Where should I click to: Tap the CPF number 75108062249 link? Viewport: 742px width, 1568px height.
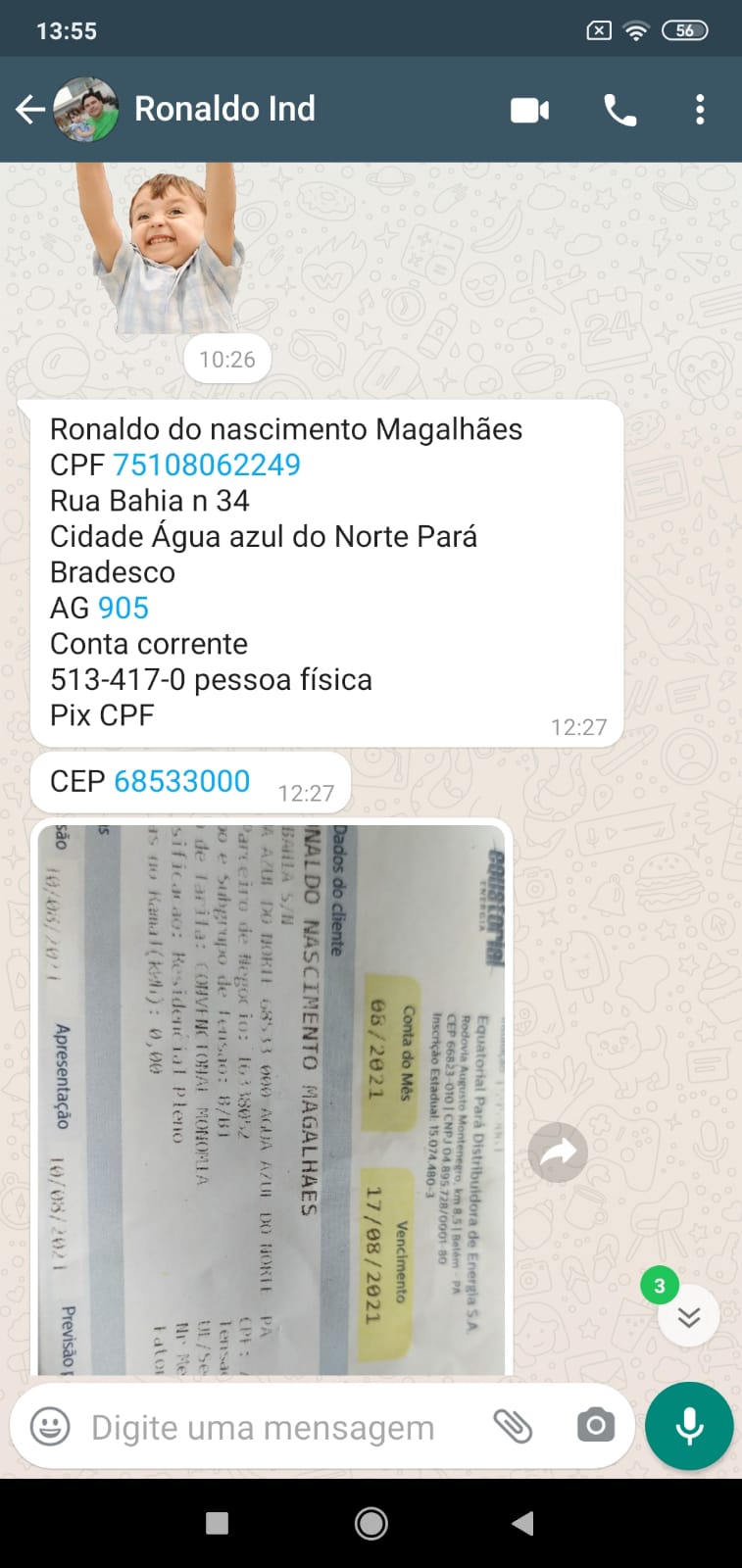207,465
